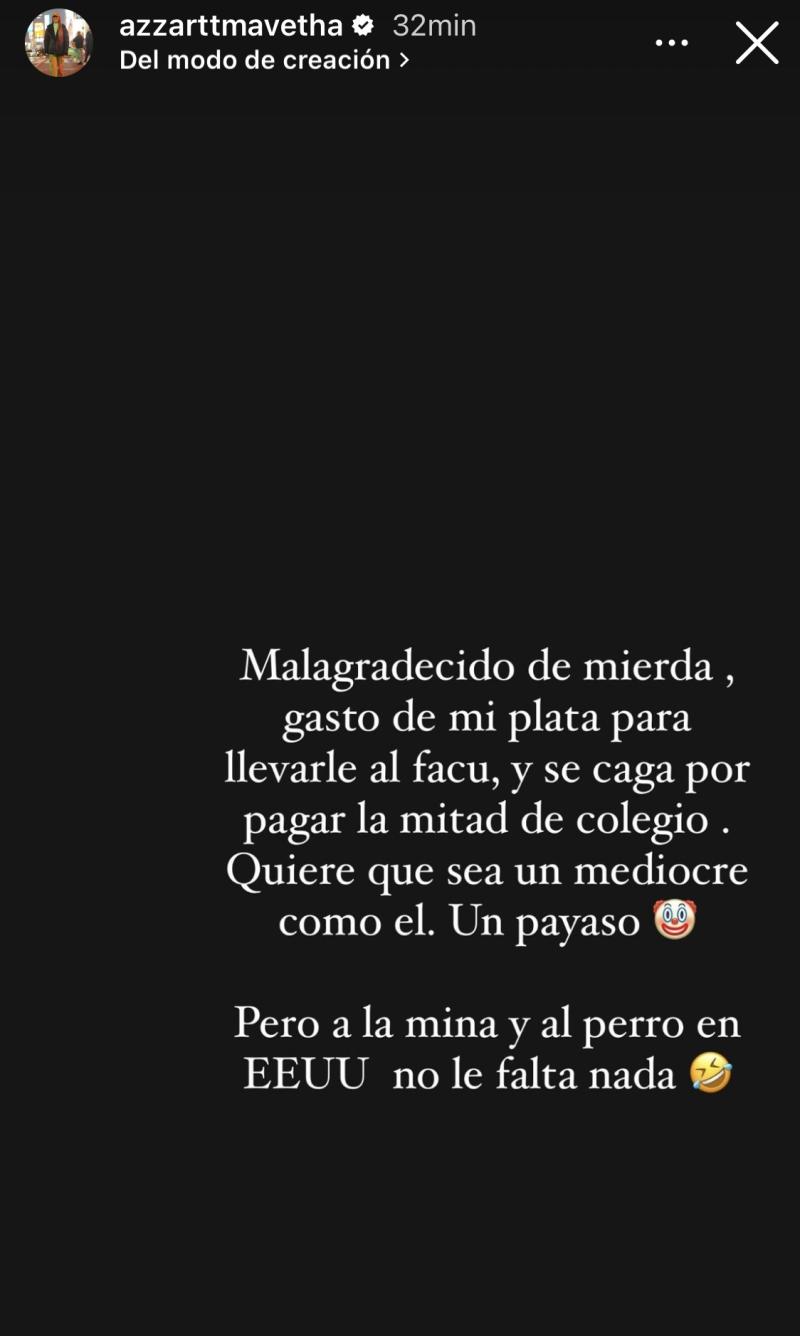The height and width of the screenshot is (1336, 800).
Task: Open the three-dot story options menu
Action: click(671, 42)
